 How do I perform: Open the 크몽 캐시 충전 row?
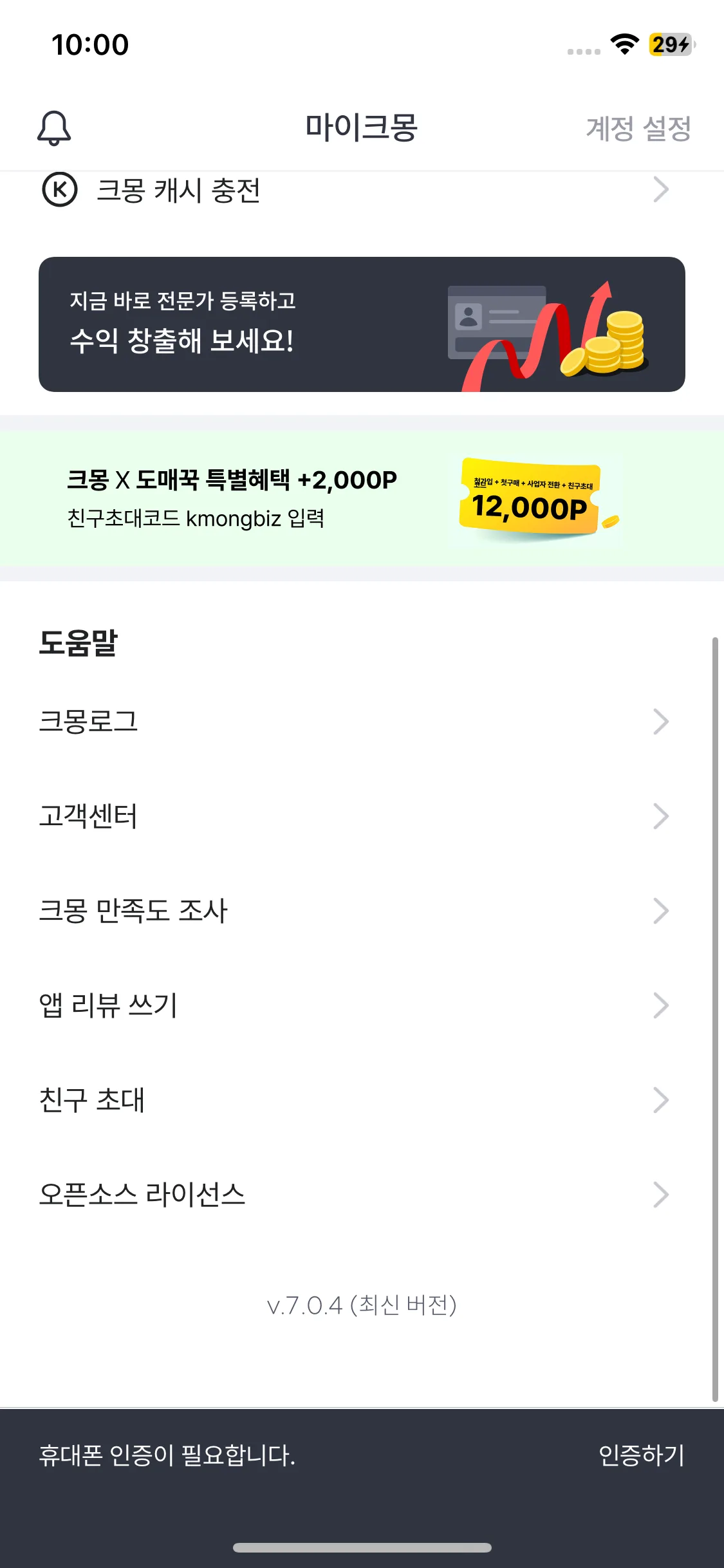[x=354, y=191]
